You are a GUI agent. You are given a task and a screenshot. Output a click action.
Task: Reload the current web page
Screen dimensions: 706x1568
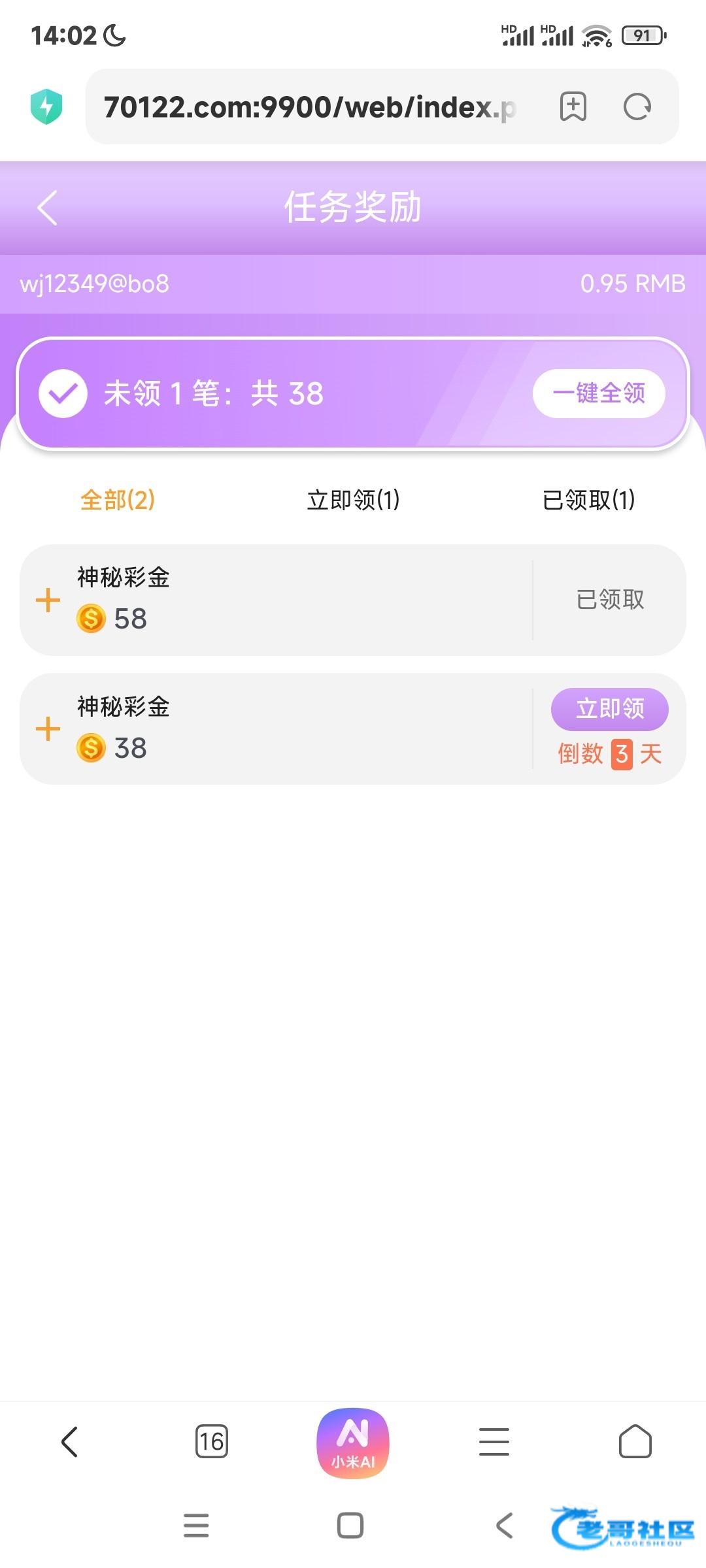[x=637, y=107]
